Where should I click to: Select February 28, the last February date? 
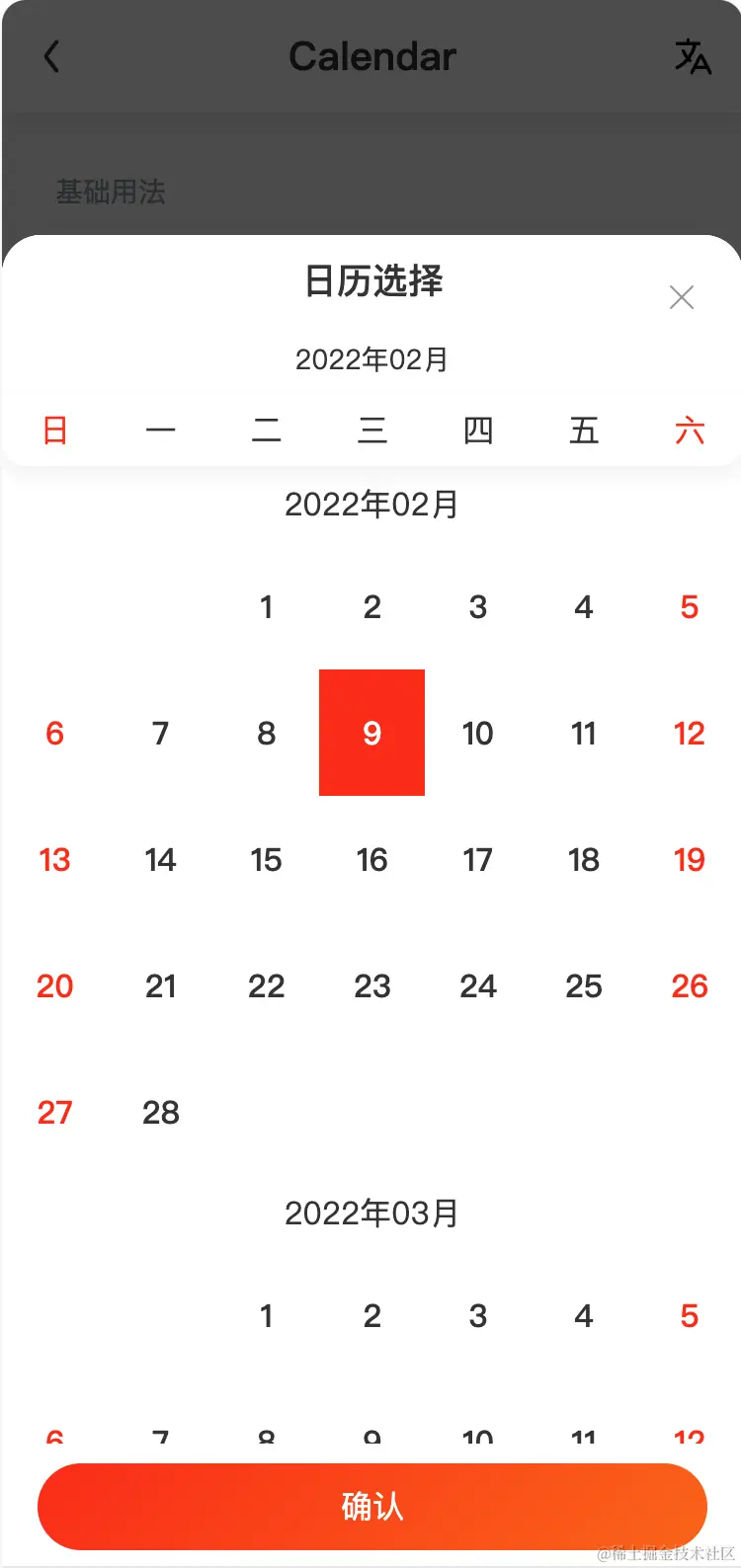click(160, 1113)
